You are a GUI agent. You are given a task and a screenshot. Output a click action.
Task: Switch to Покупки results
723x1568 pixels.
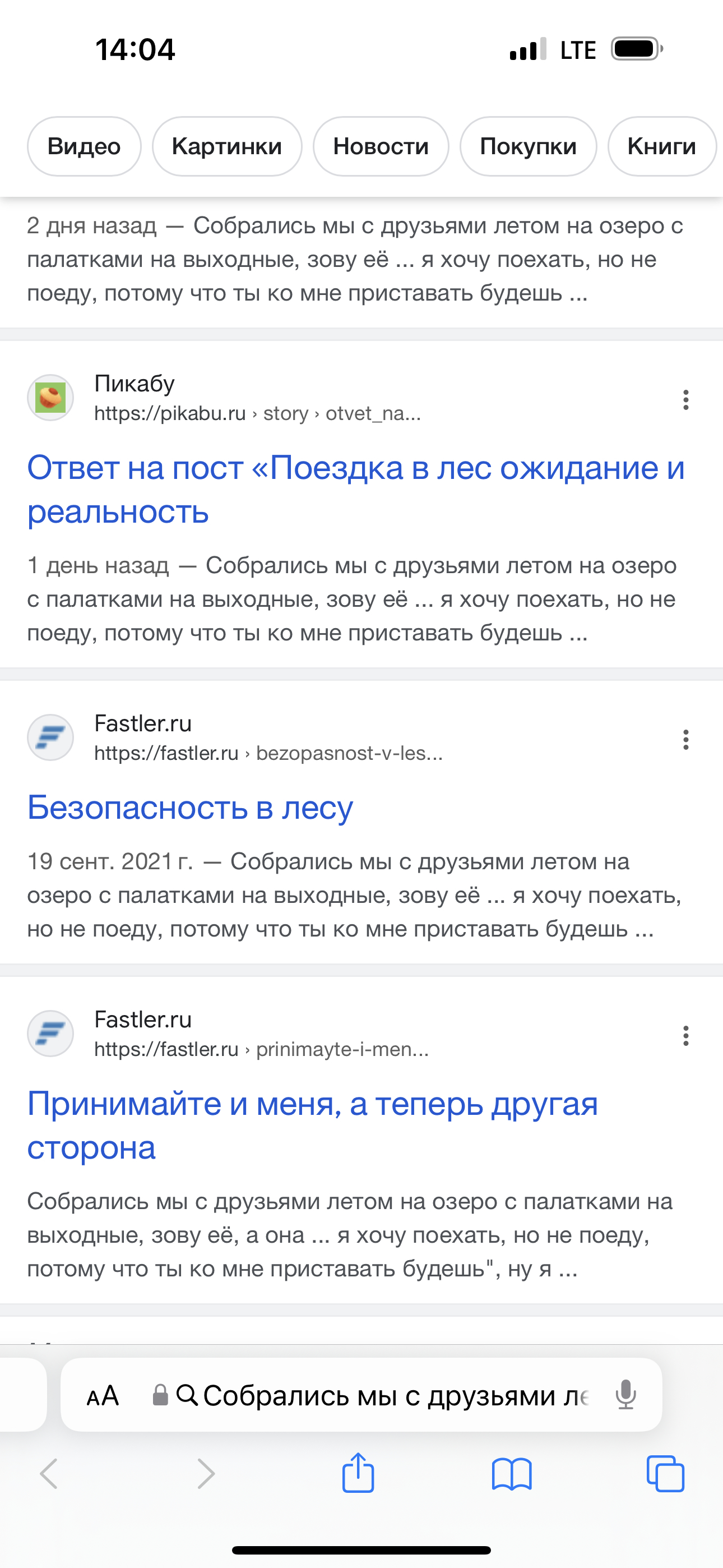point(529,146)
